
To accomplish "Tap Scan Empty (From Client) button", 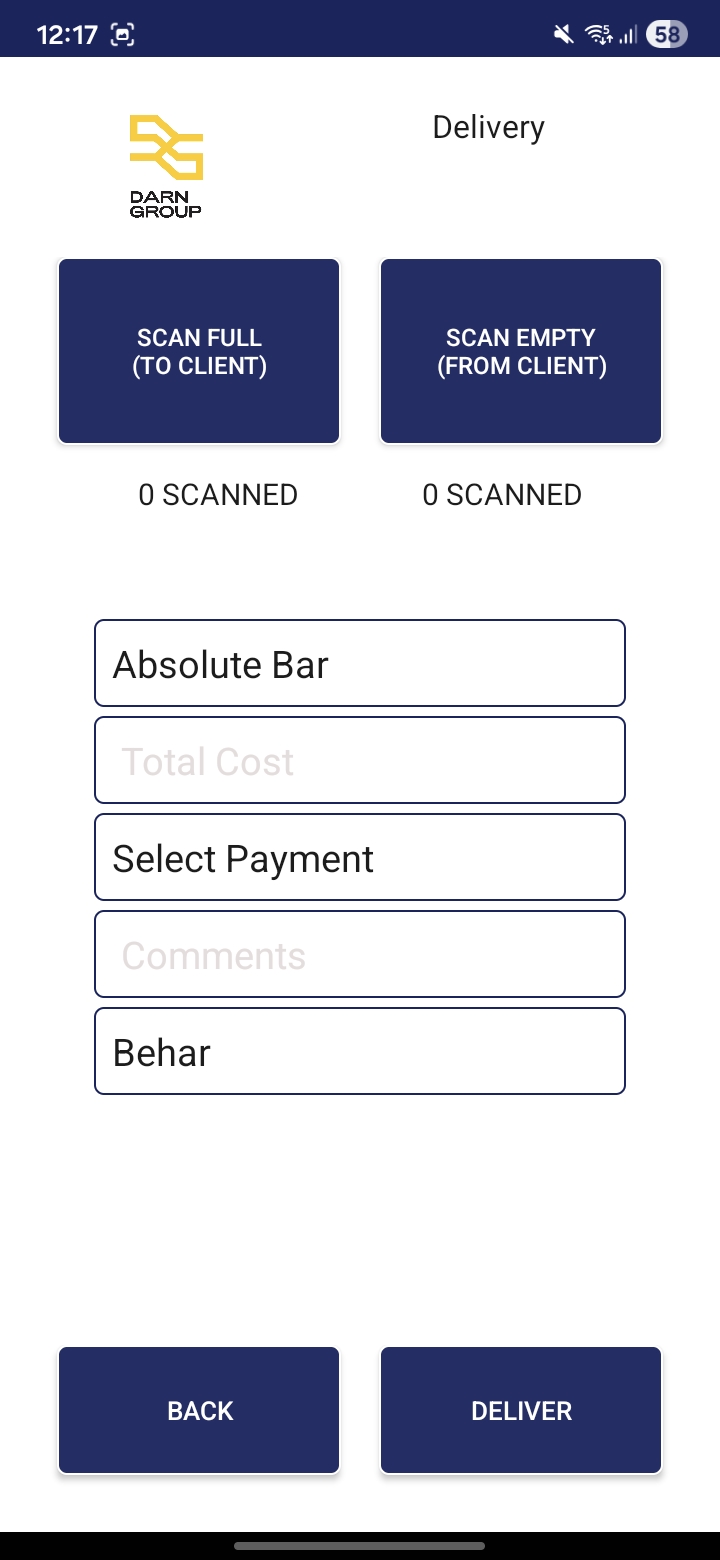I will (x=521, y=351).
